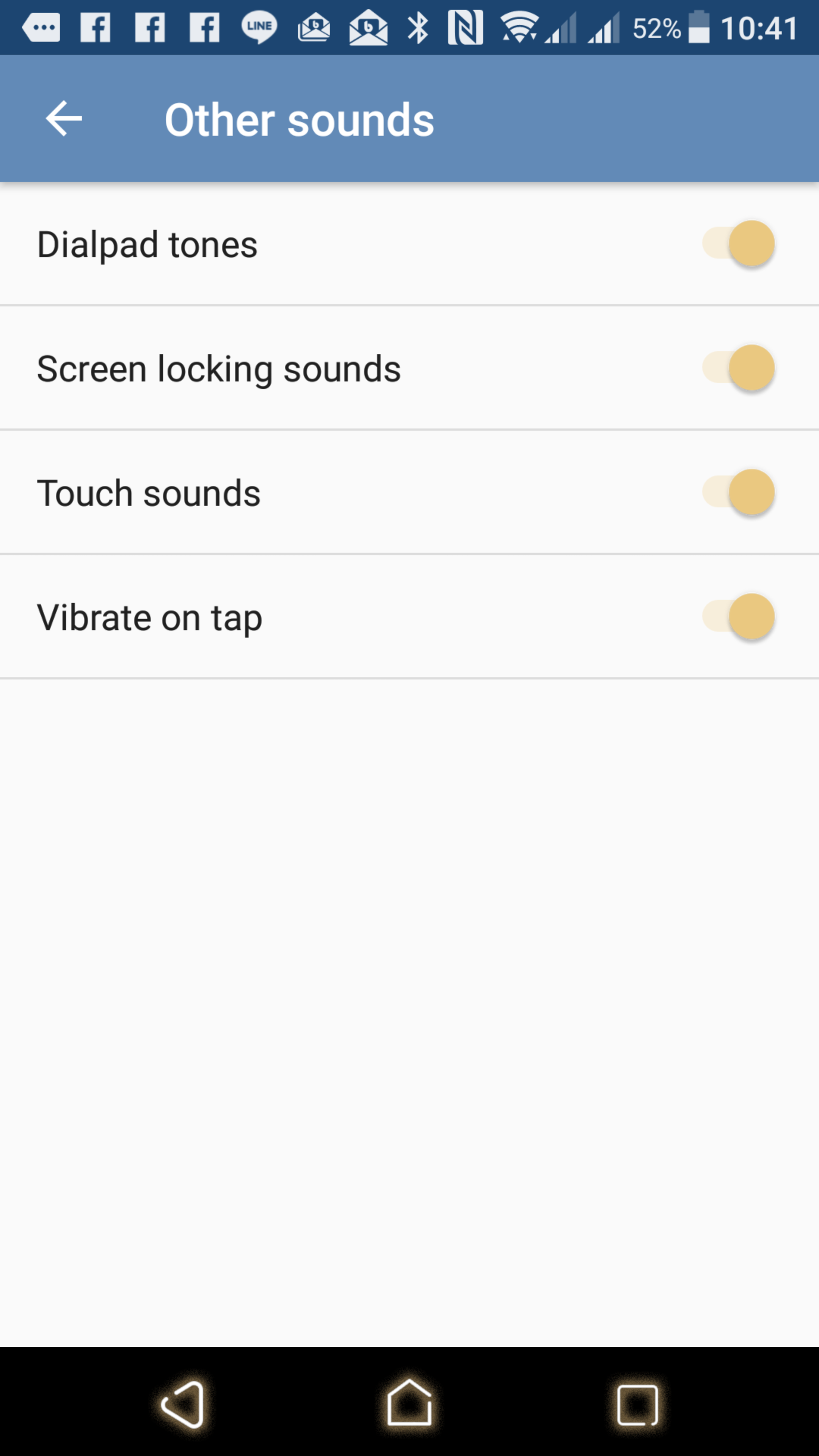Go back from Other sounds
The width and height of the screenshot is (819, 1456).
pyautogui.click(x=64, y=119)
